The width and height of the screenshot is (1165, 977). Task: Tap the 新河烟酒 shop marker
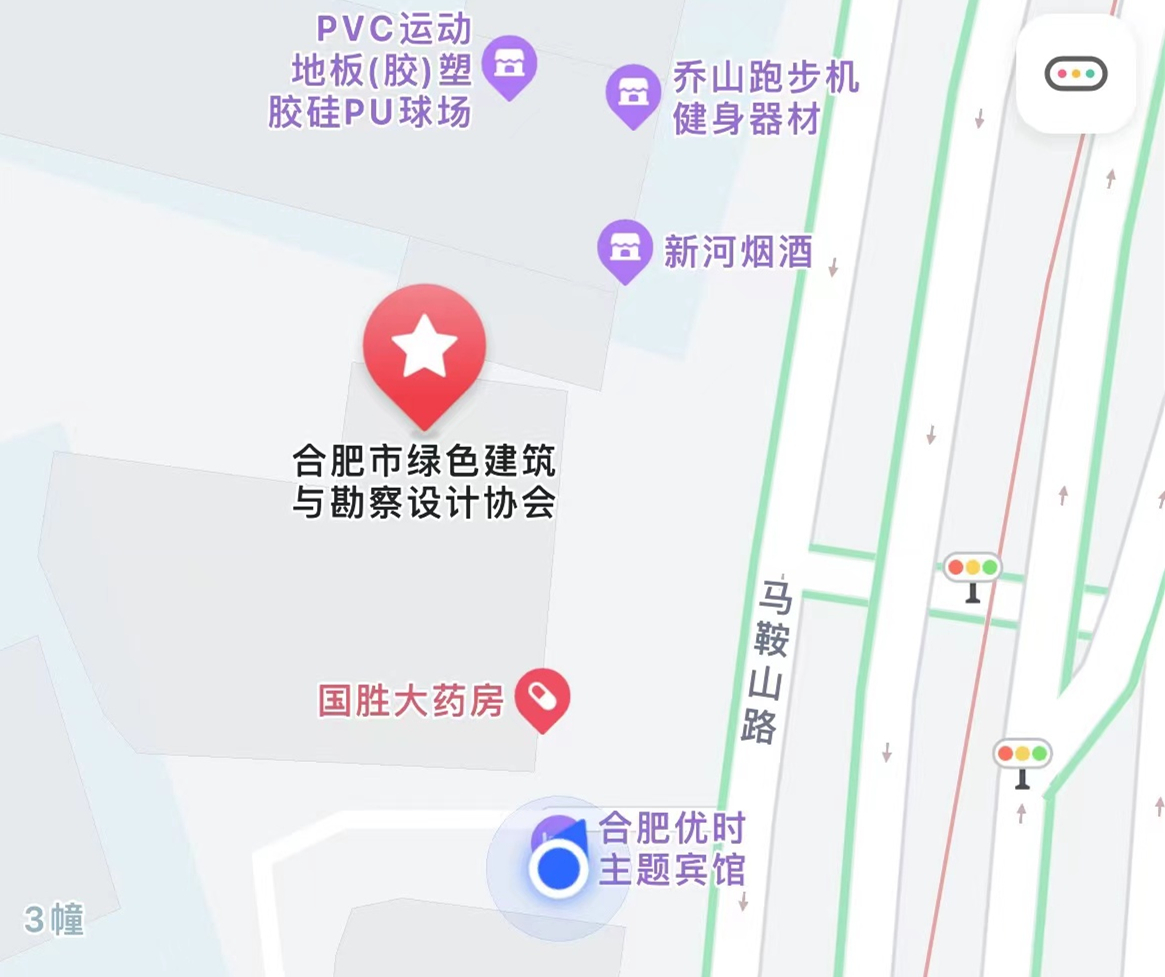[x=625, y=247]
